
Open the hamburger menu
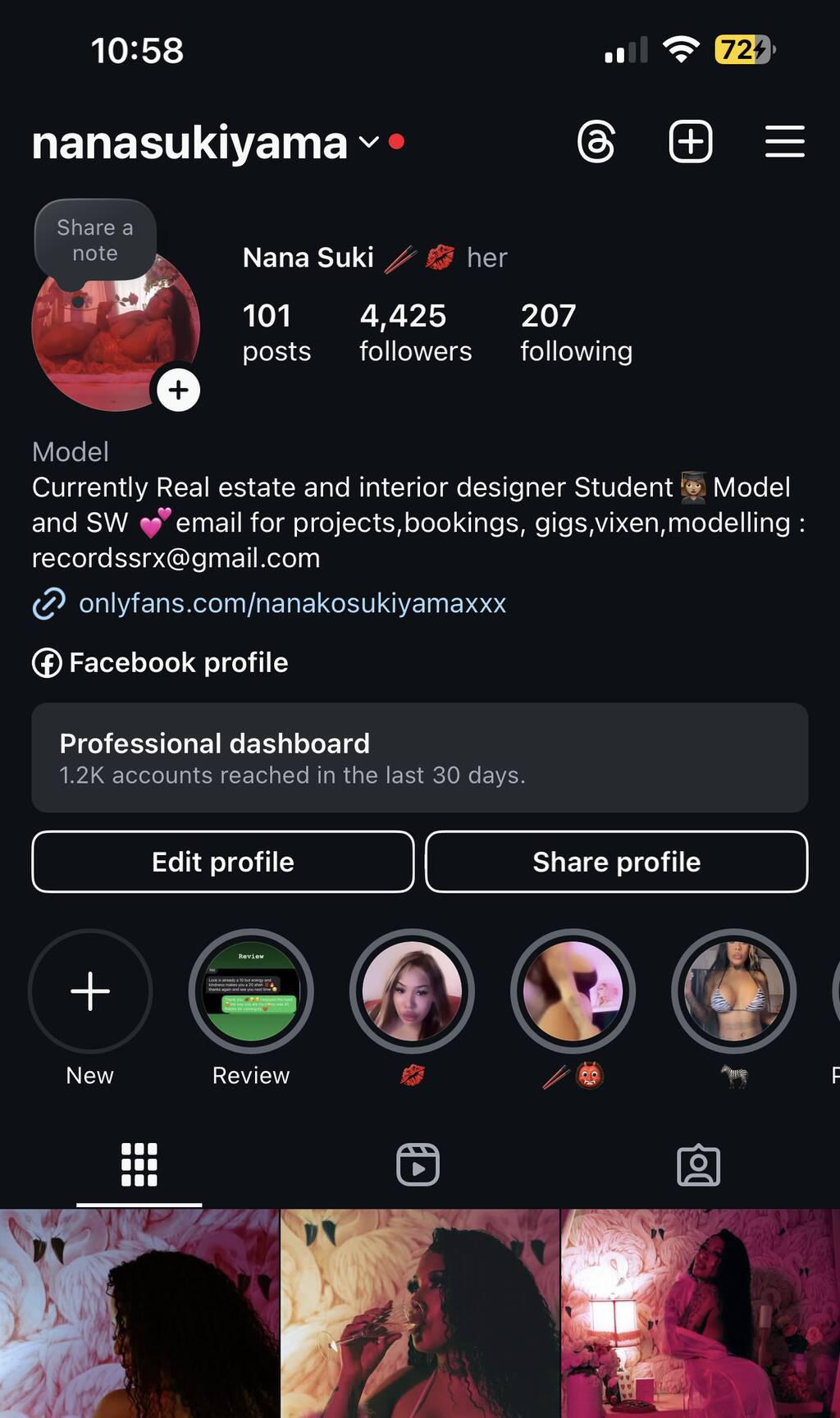tap(784, 142)
